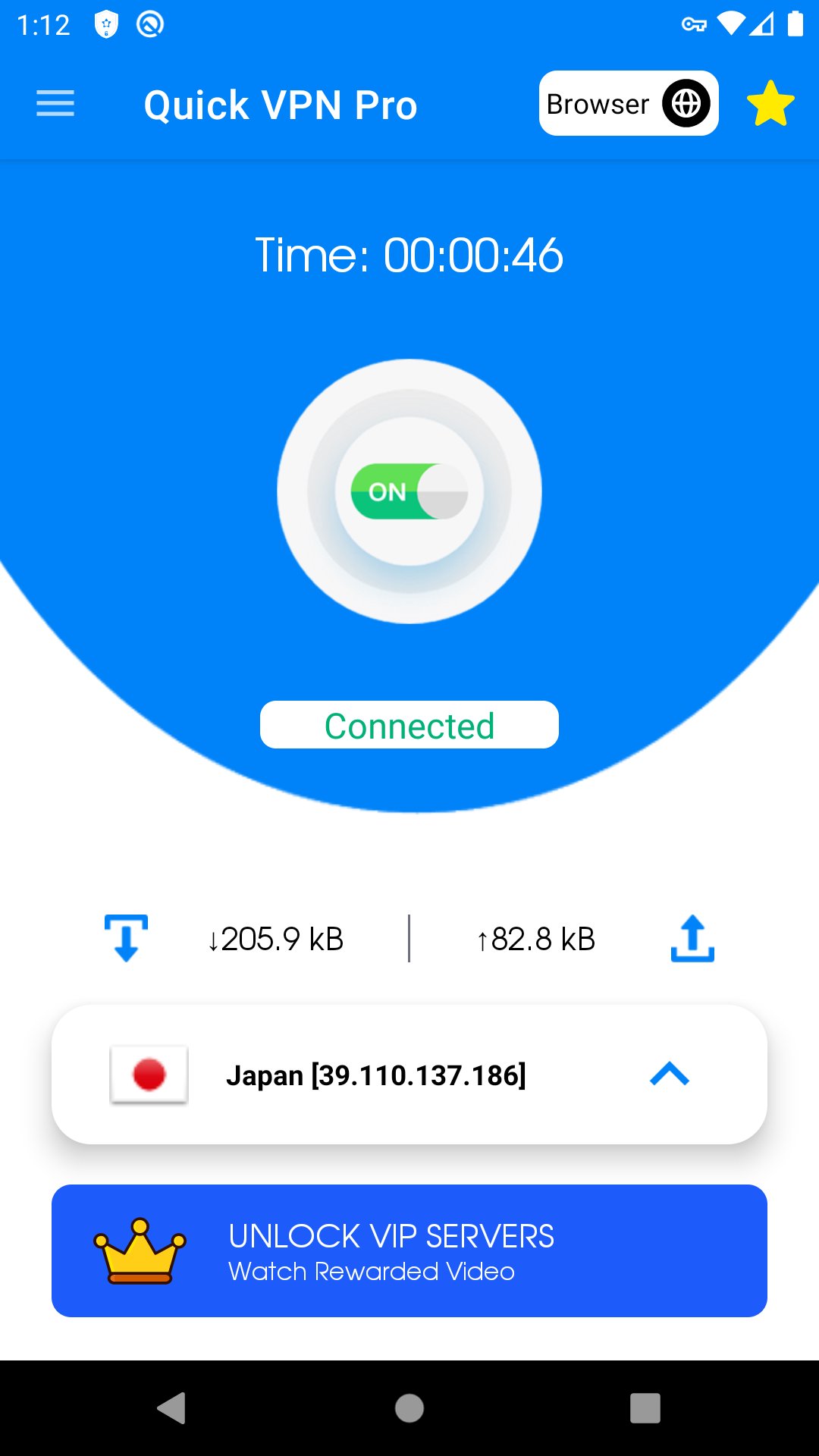Go back using system back button
The height and width of the screenshot is (1456, 819).
point(172,1408)
